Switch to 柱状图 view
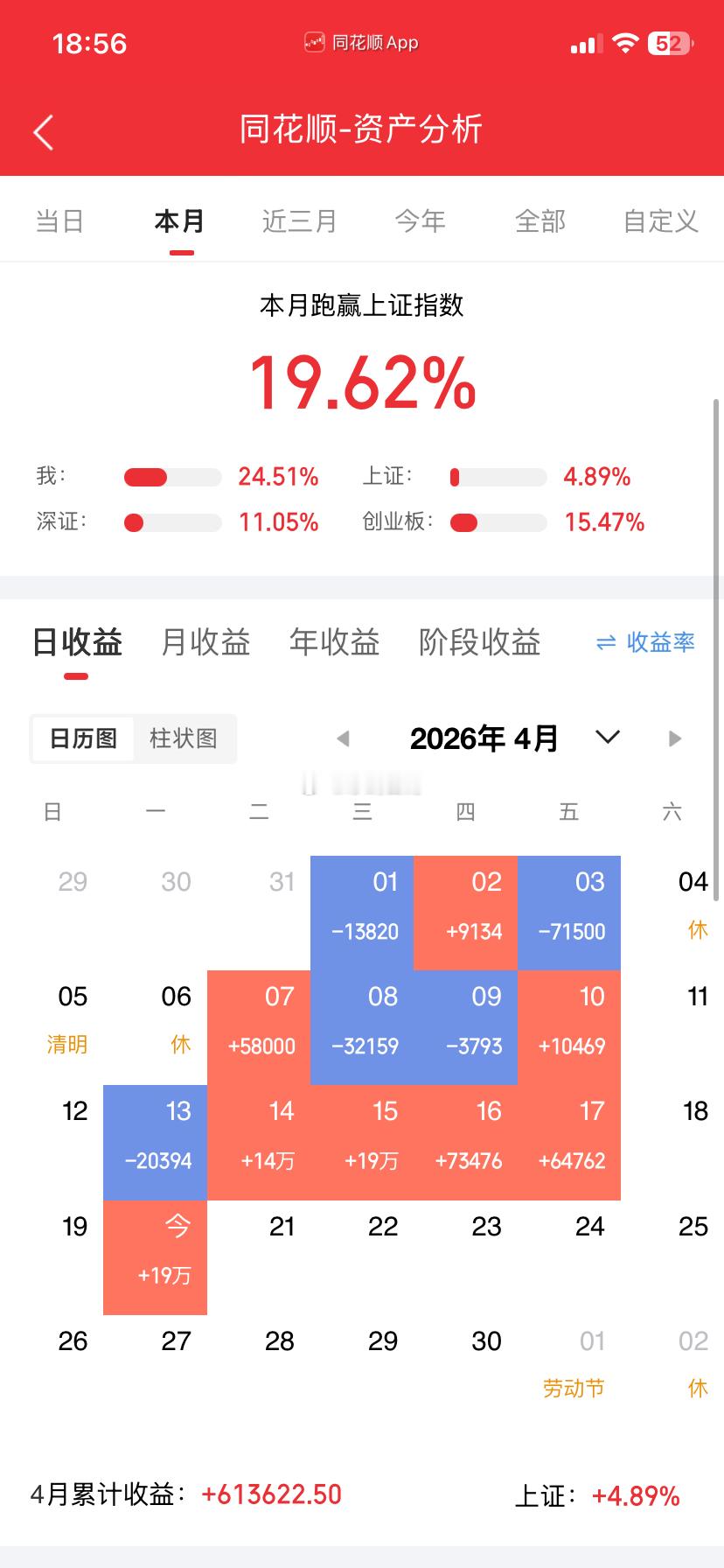This screenshot has width=724, height=1568. [x=184, y=738]
